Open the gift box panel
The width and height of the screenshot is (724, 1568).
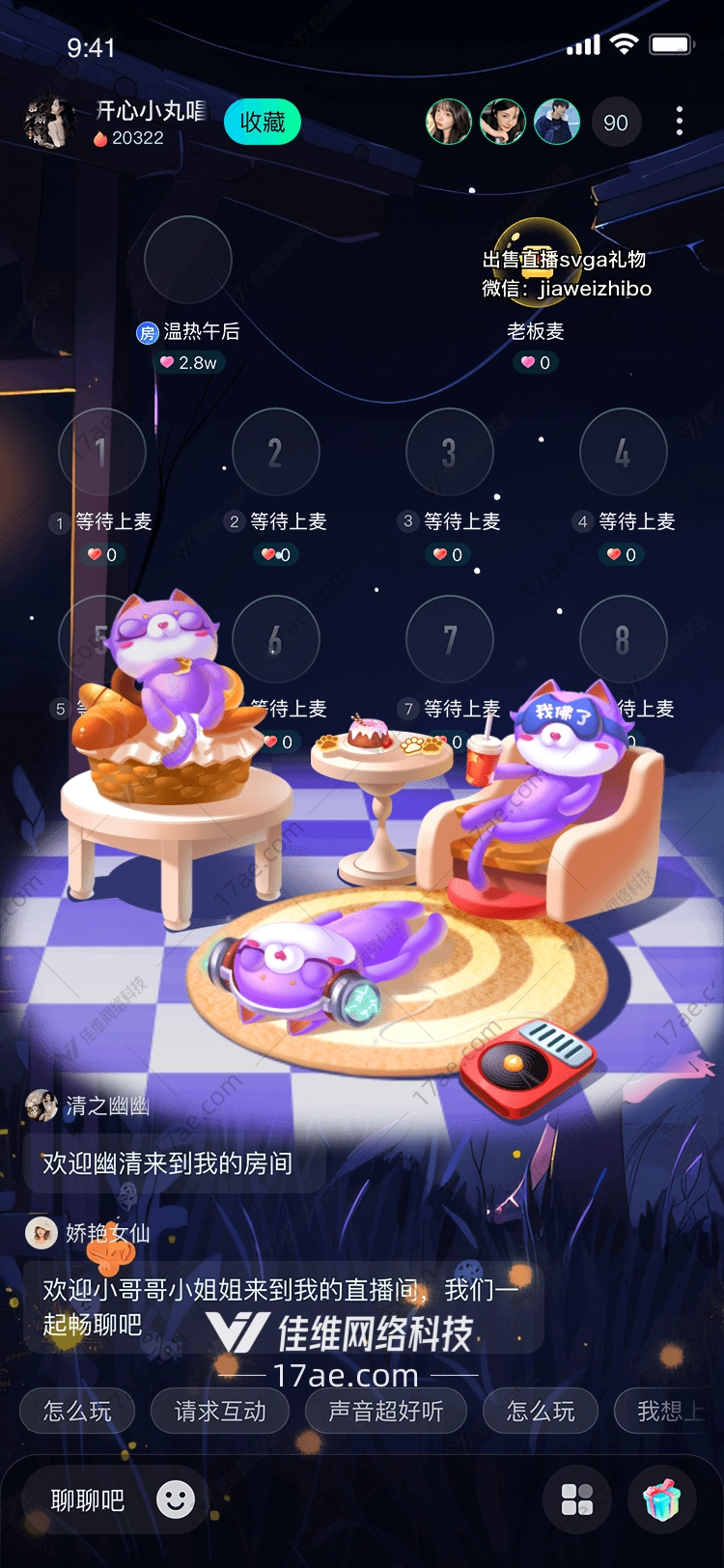[x=662, y=1499]
